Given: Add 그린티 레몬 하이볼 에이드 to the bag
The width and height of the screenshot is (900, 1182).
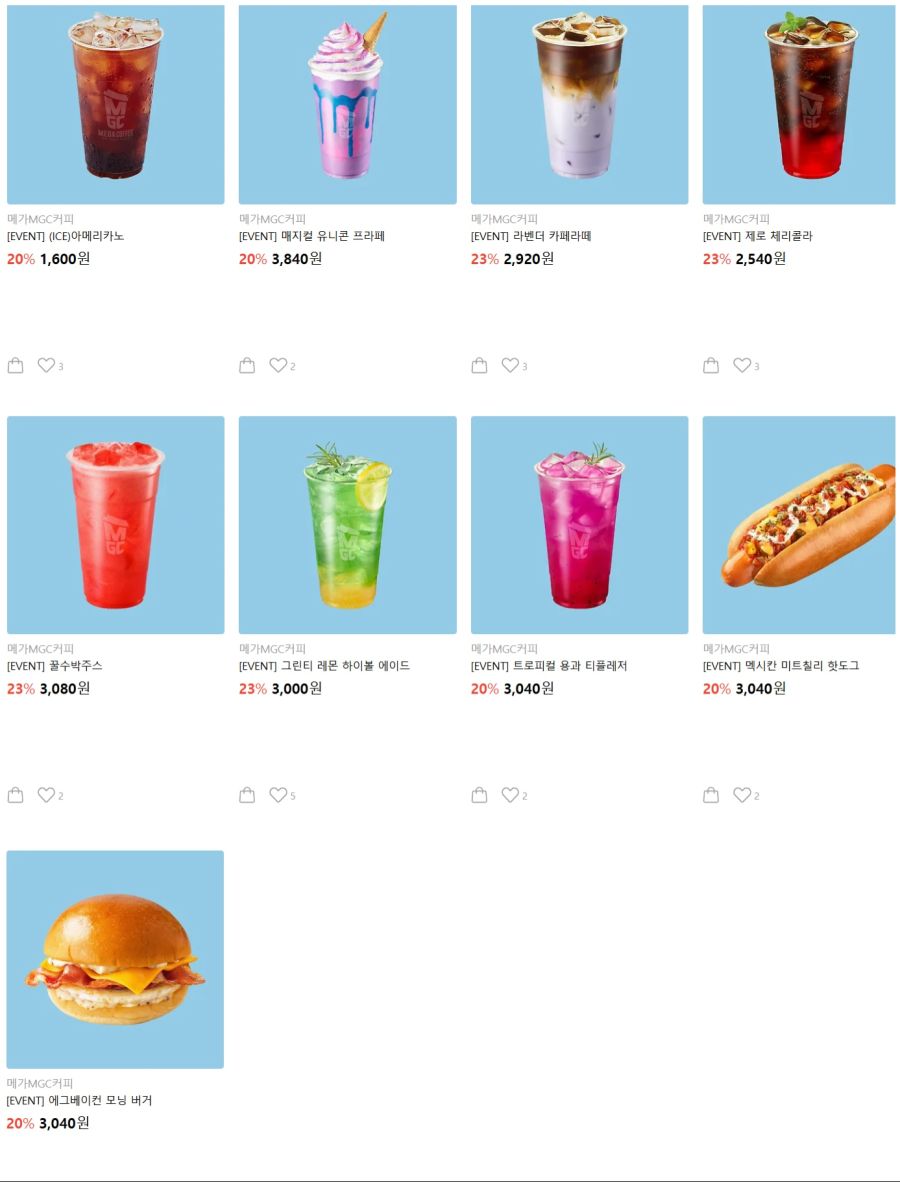Looking at the screenshot, I should pyautogui.click(x=247, y=795).
